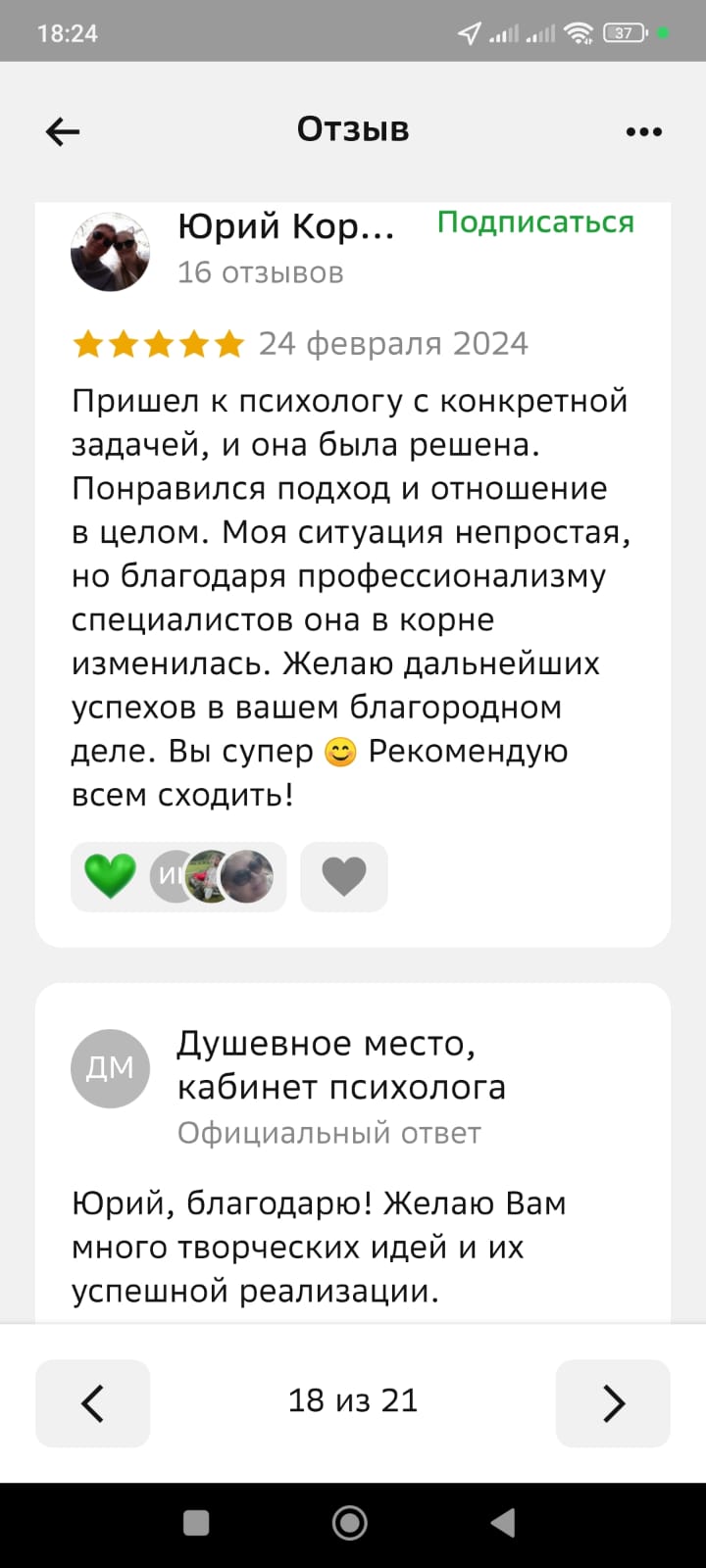Open Юрий Кор... reviewer profile
The image size is (706, 1568).
pyautogui.click(x=285, y=227)
